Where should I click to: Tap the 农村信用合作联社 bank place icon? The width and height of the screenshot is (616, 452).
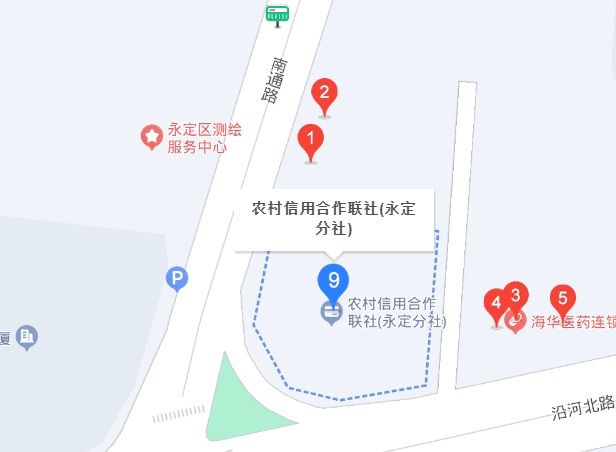[331, 313]
